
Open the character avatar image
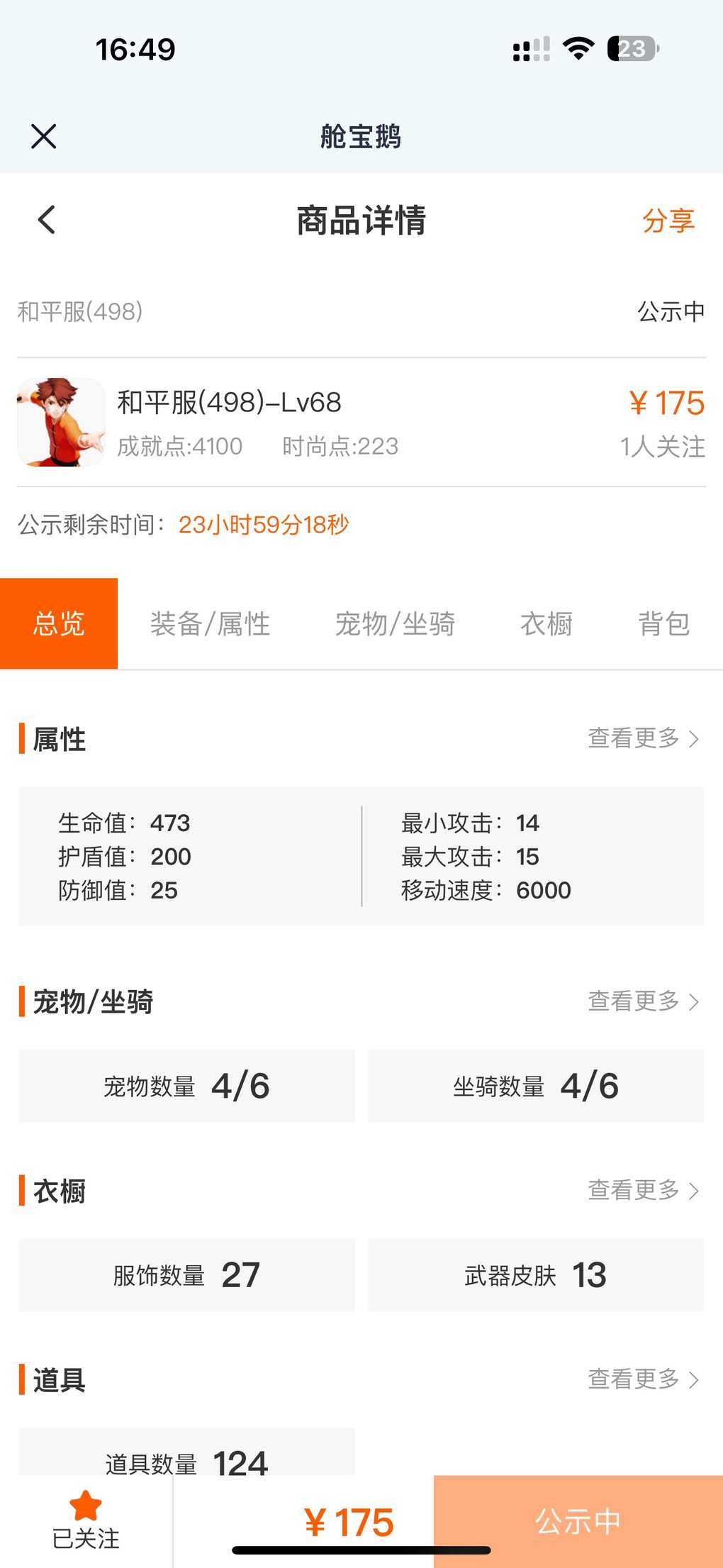61,422
